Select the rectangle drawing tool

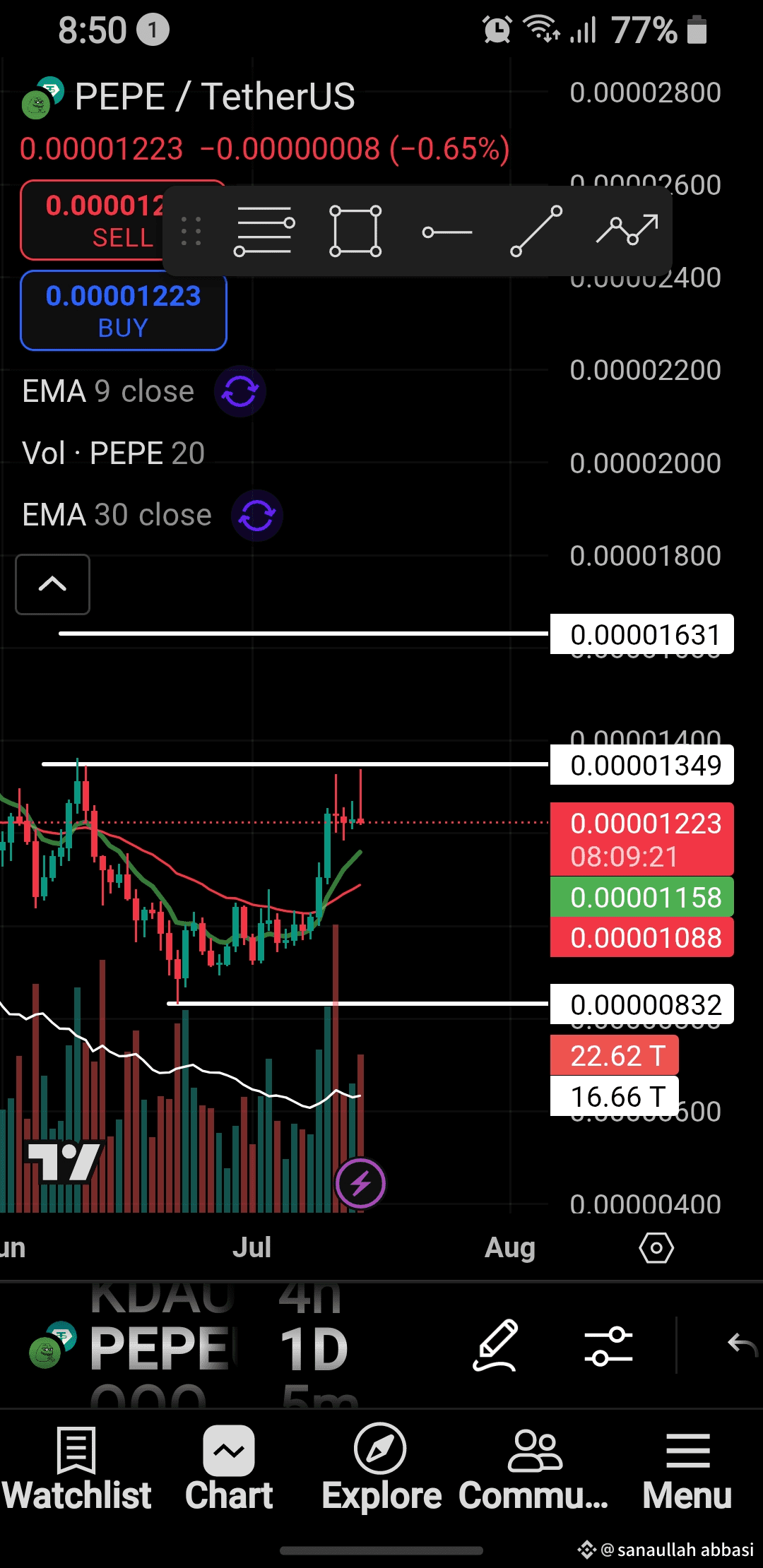[355, 232]
